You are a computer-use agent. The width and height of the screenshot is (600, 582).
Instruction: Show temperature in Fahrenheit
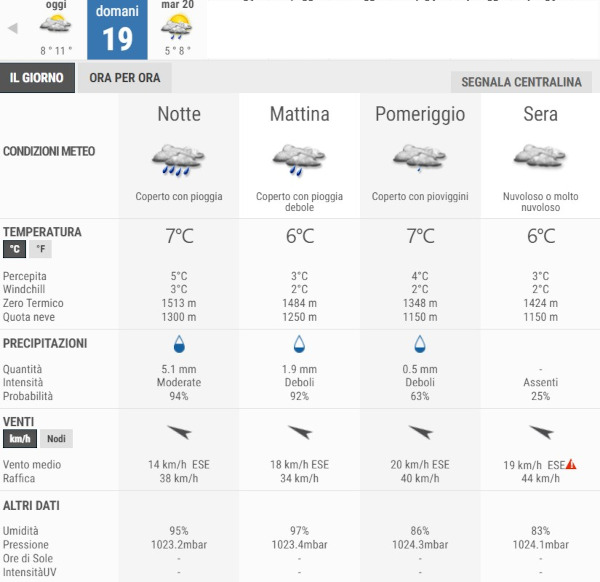coord(41,249)
